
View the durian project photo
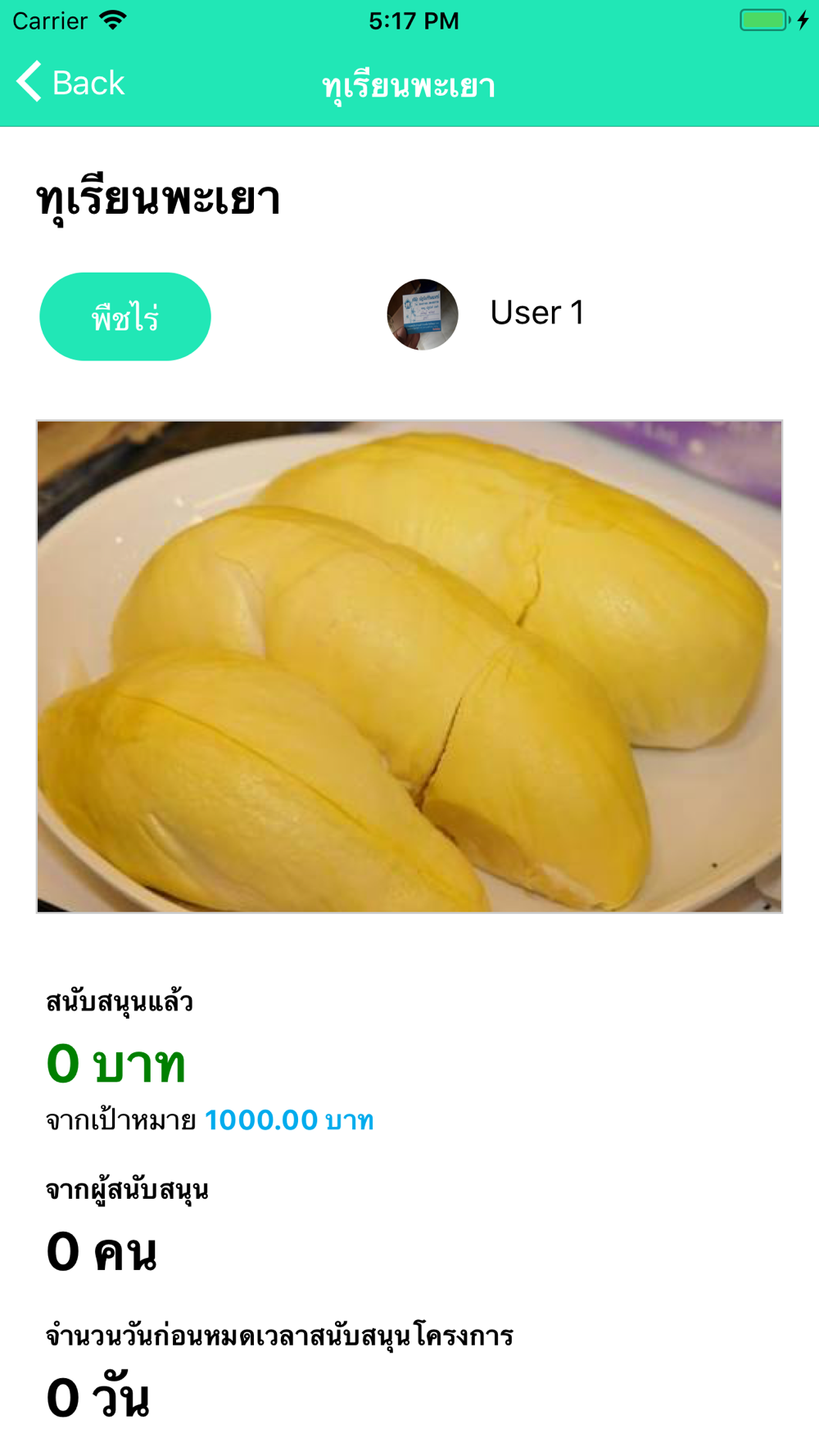click(x=409, y=667)
